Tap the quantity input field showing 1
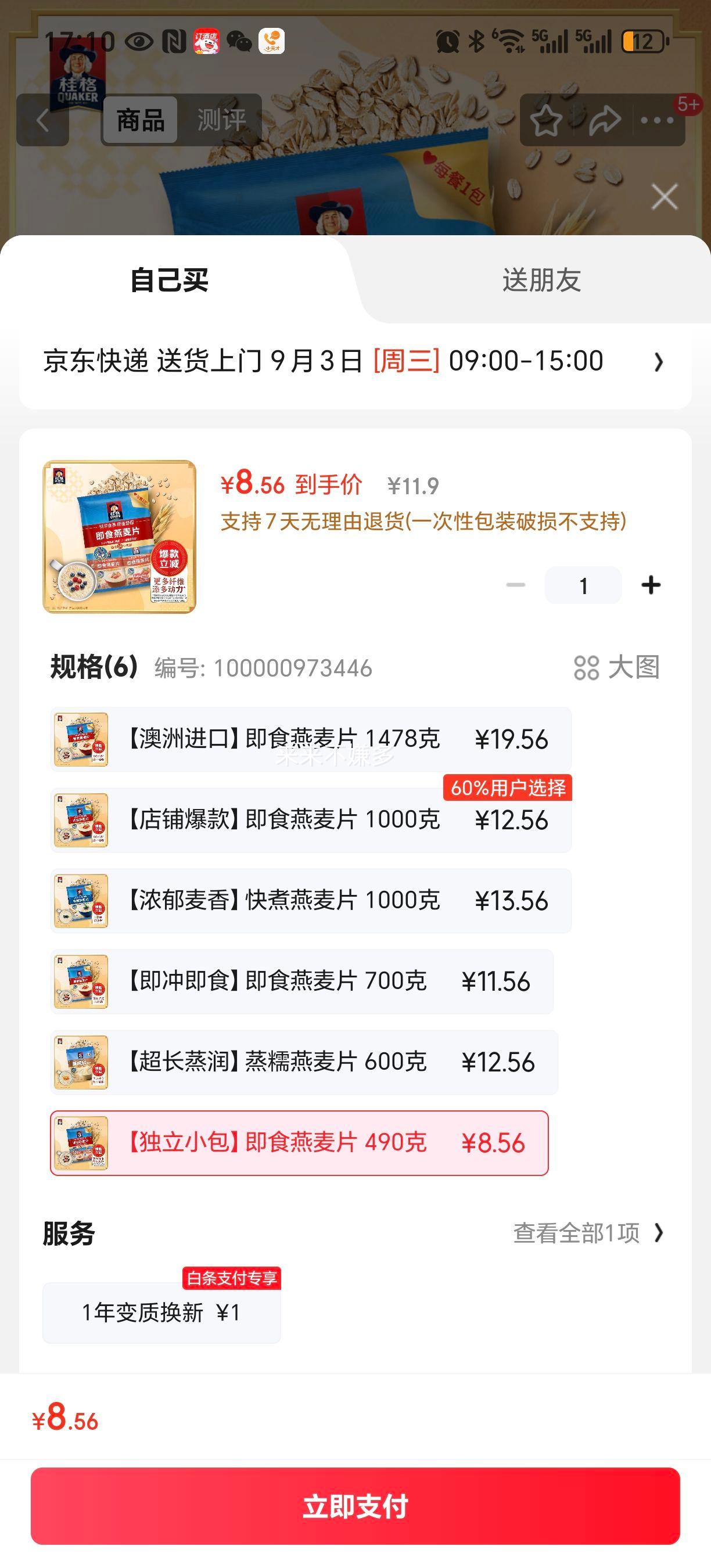The width and height of the screenshot is (711, 1568). pos(583,585)
